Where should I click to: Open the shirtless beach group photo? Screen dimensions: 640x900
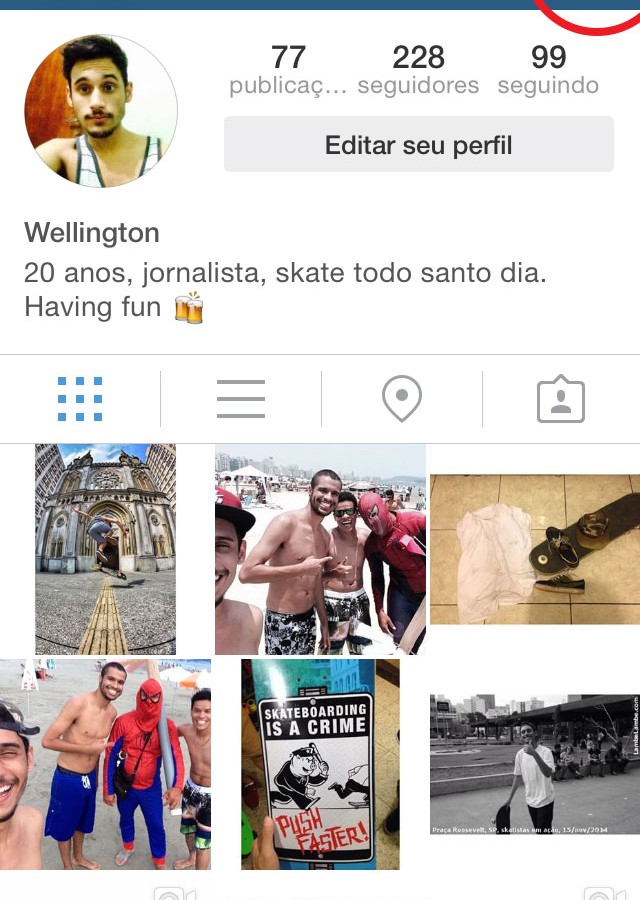point(320,549)
